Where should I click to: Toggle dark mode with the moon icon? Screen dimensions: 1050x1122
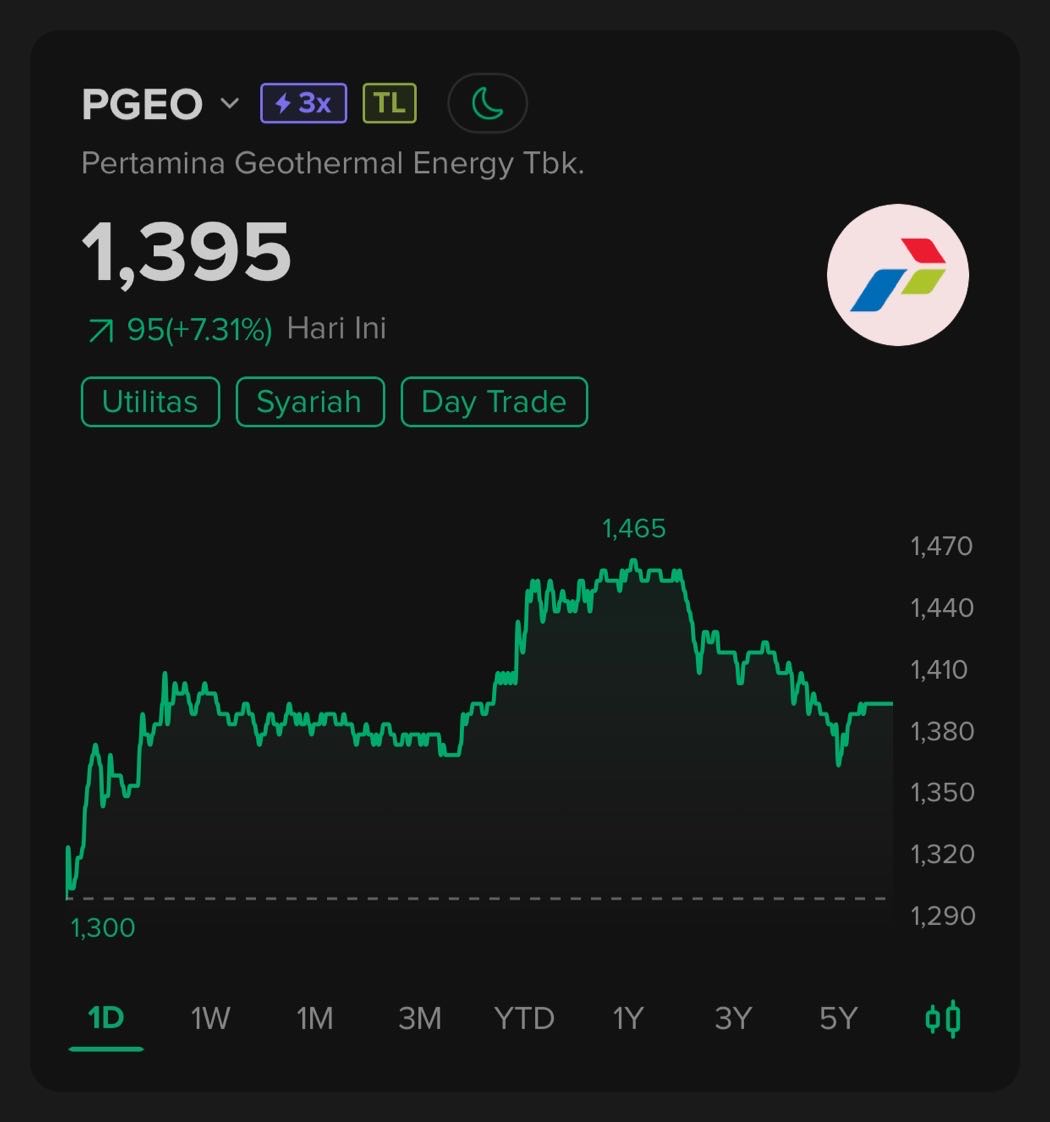(x=487, y=102)
